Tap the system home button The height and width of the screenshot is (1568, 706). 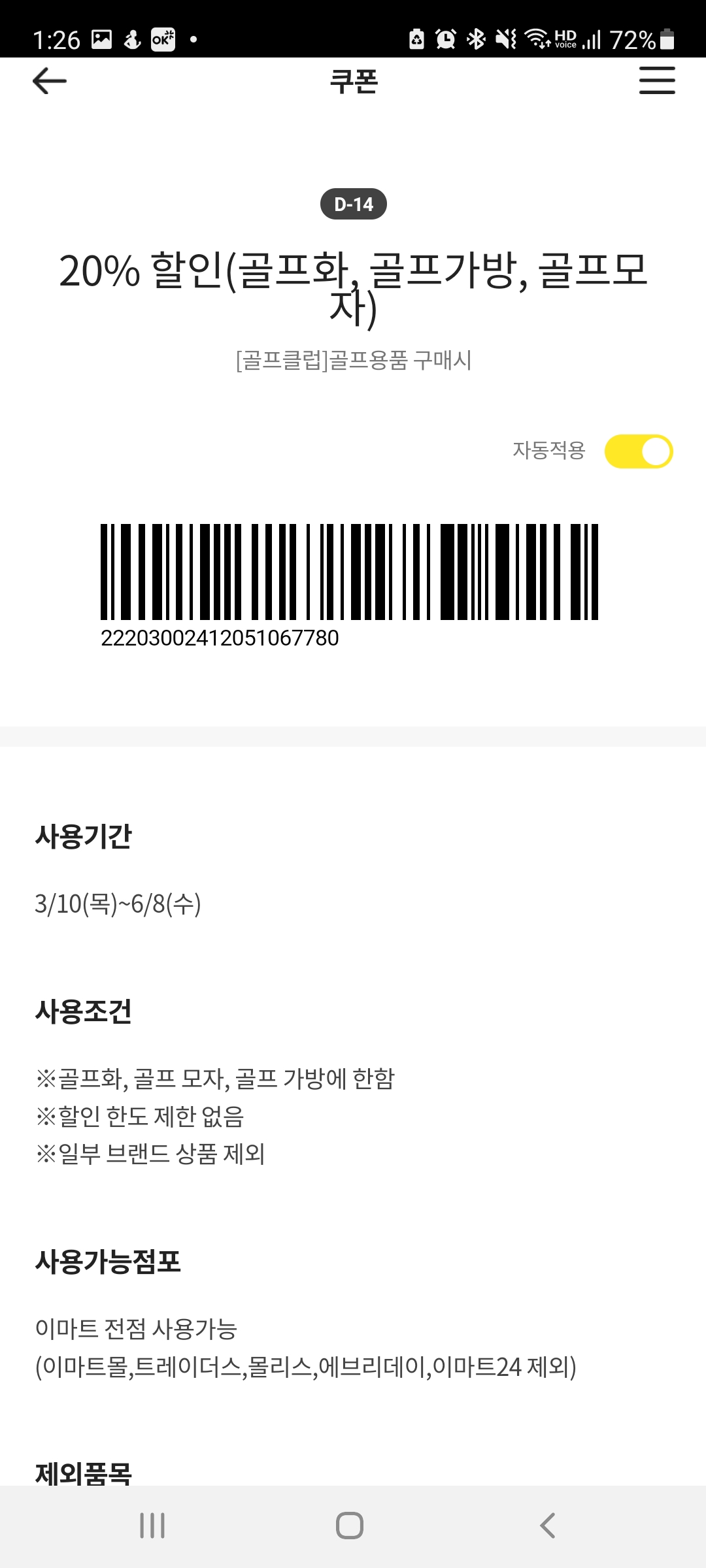[350, 1526]
